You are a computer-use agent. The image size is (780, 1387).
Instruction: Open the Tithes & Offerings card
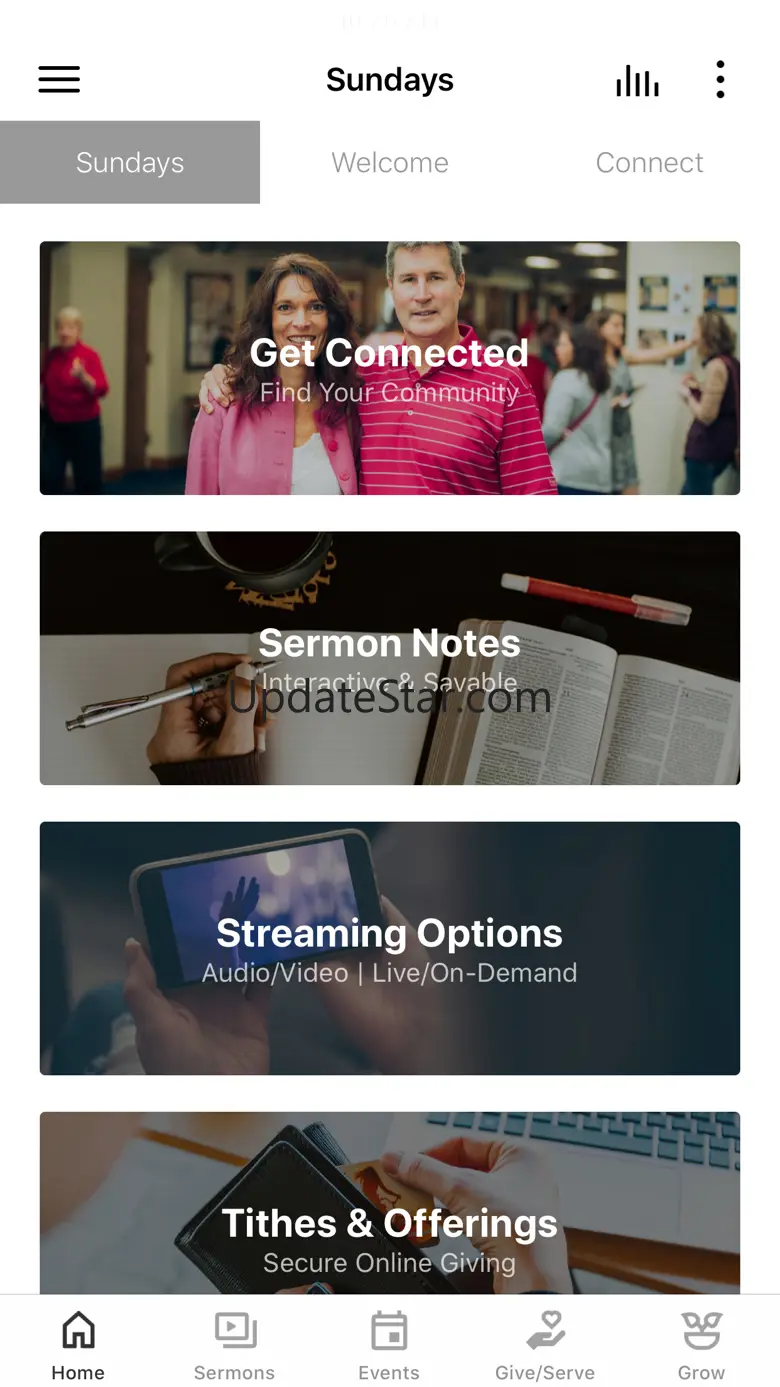pos(390,1203)
